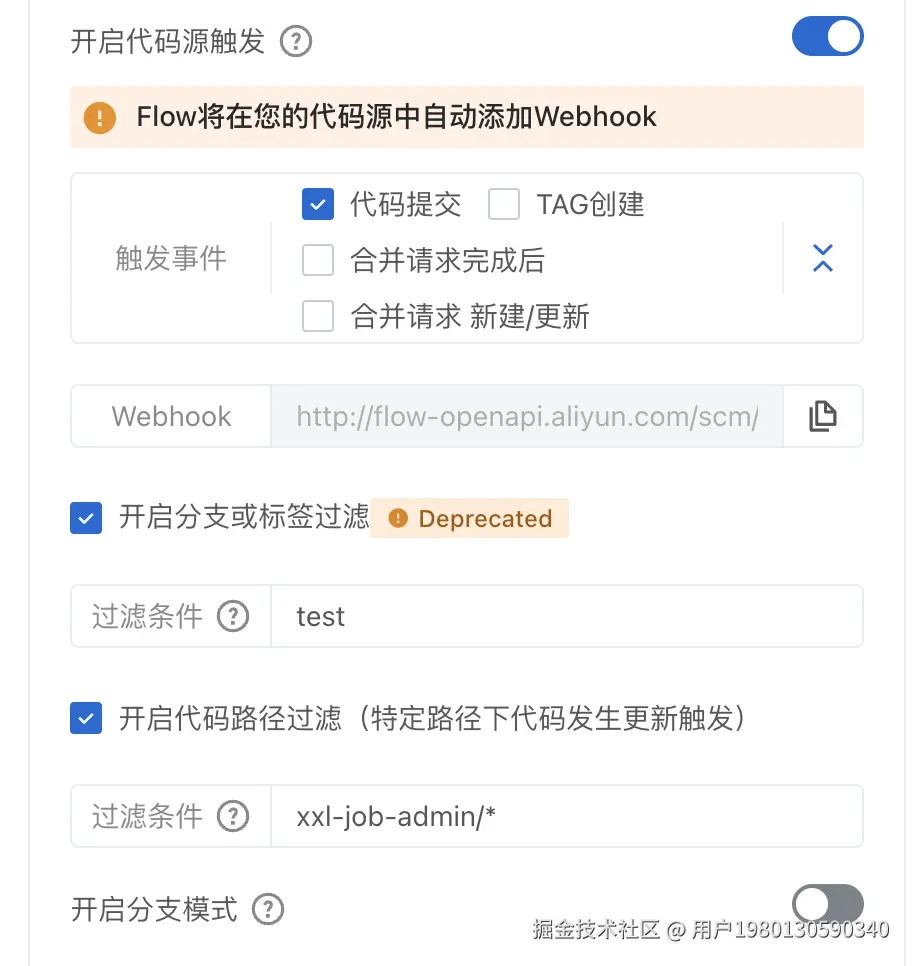Uncheck 开启分支或标签过滤 checkbox
The image size is (914, 966).
[x=86, y=518]
